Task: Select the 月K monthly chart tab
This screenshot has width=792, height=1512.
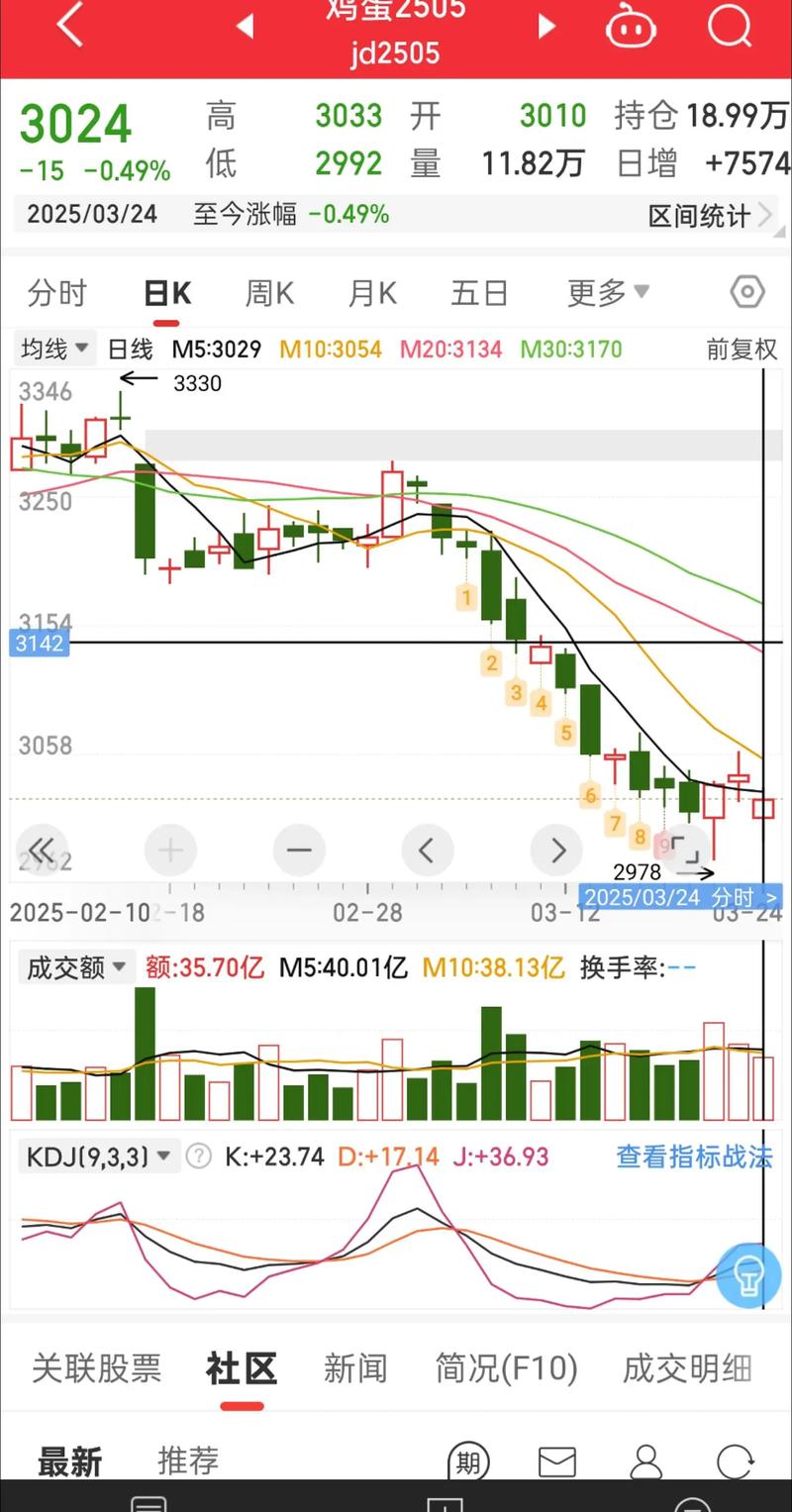Action: [372, 293]
